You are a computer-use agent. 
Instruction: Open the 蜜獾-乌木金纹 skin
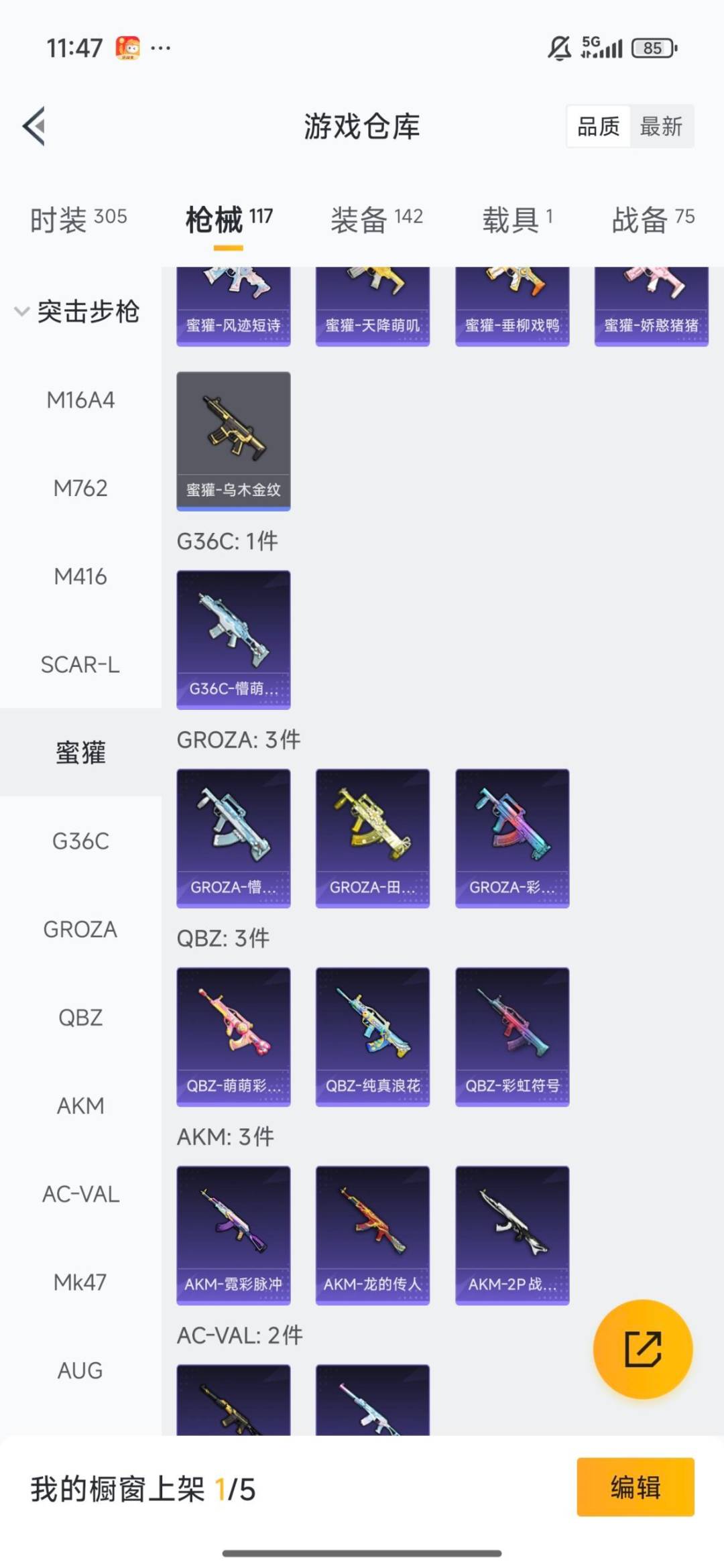pos(233,440)
